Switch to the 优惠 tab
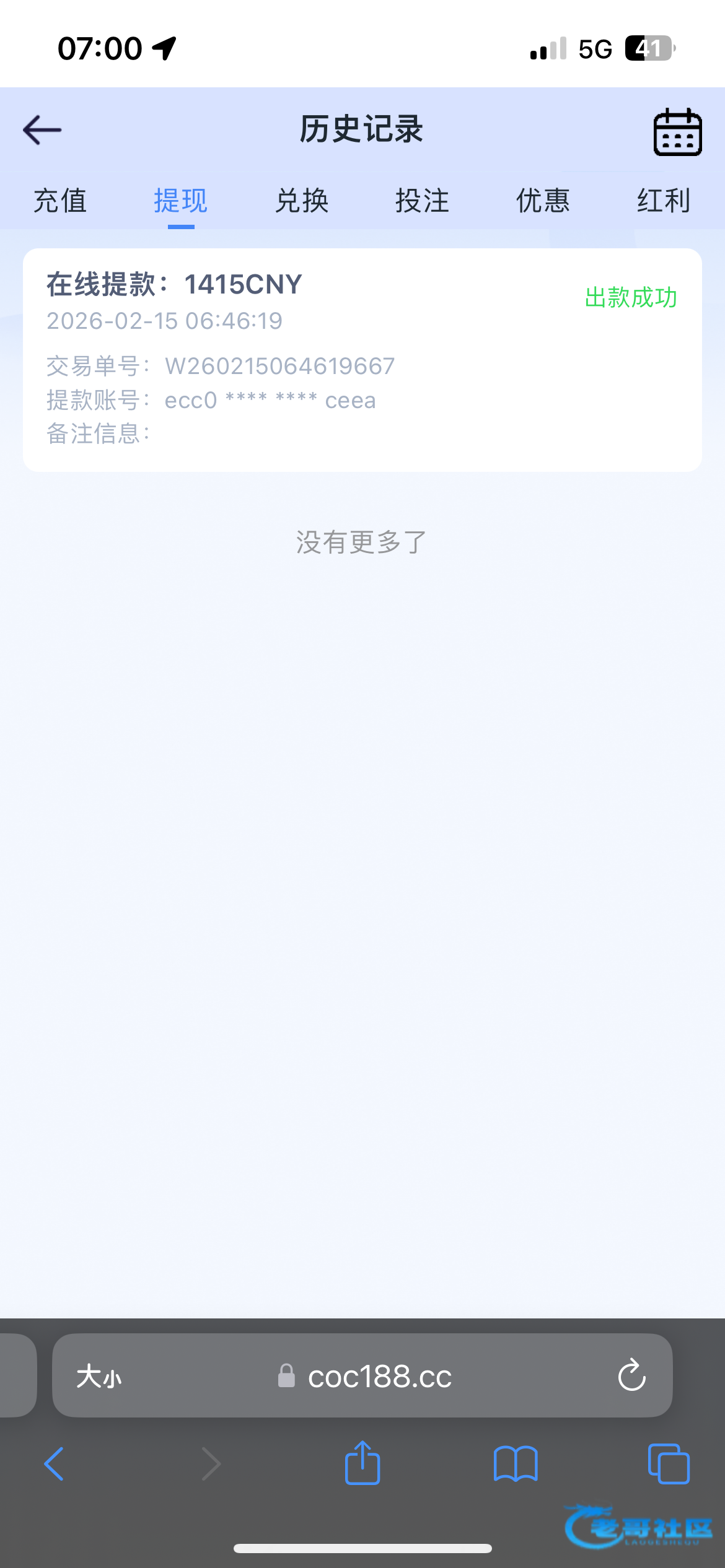The image size is (725, 1568). tap(543, 201)
